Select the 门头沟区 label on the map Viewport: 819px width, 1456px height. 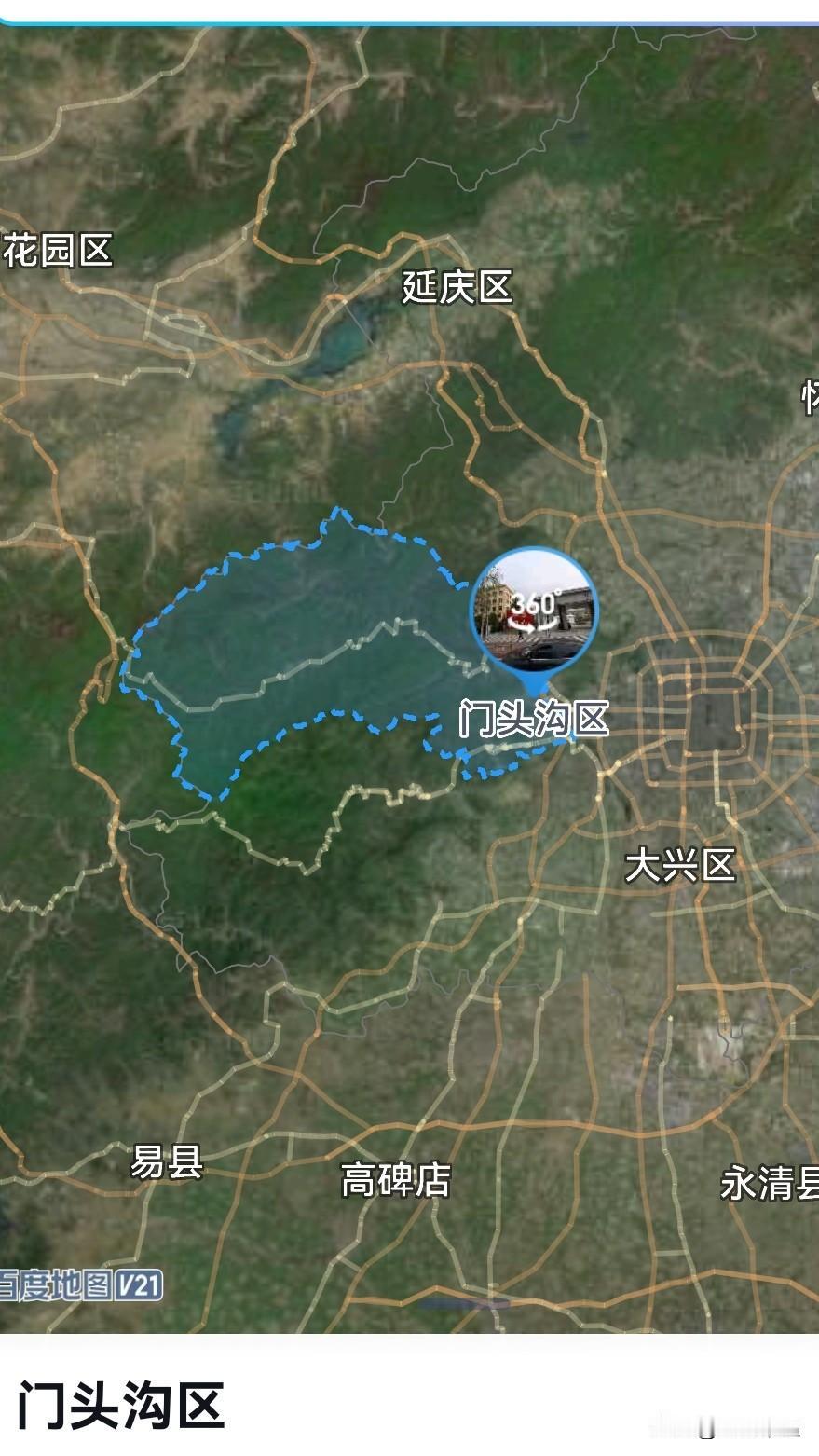tap(534, 718)
